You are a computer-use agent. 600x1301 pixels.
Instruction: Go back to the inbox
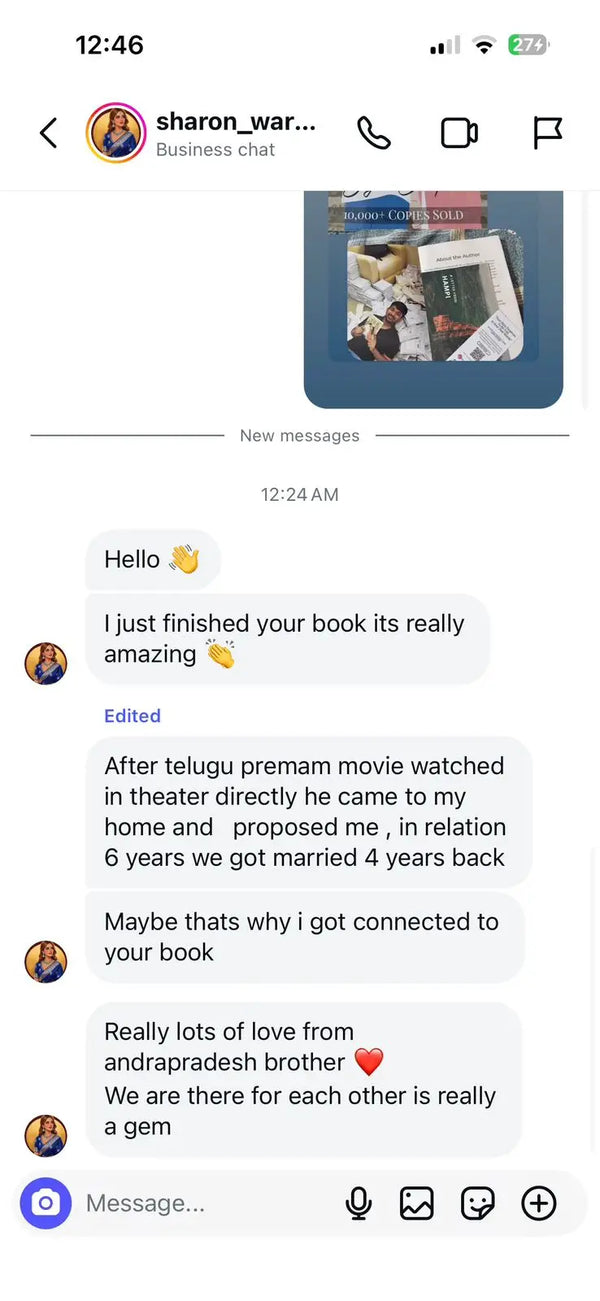pyautogui.click(x=48, y=133)
